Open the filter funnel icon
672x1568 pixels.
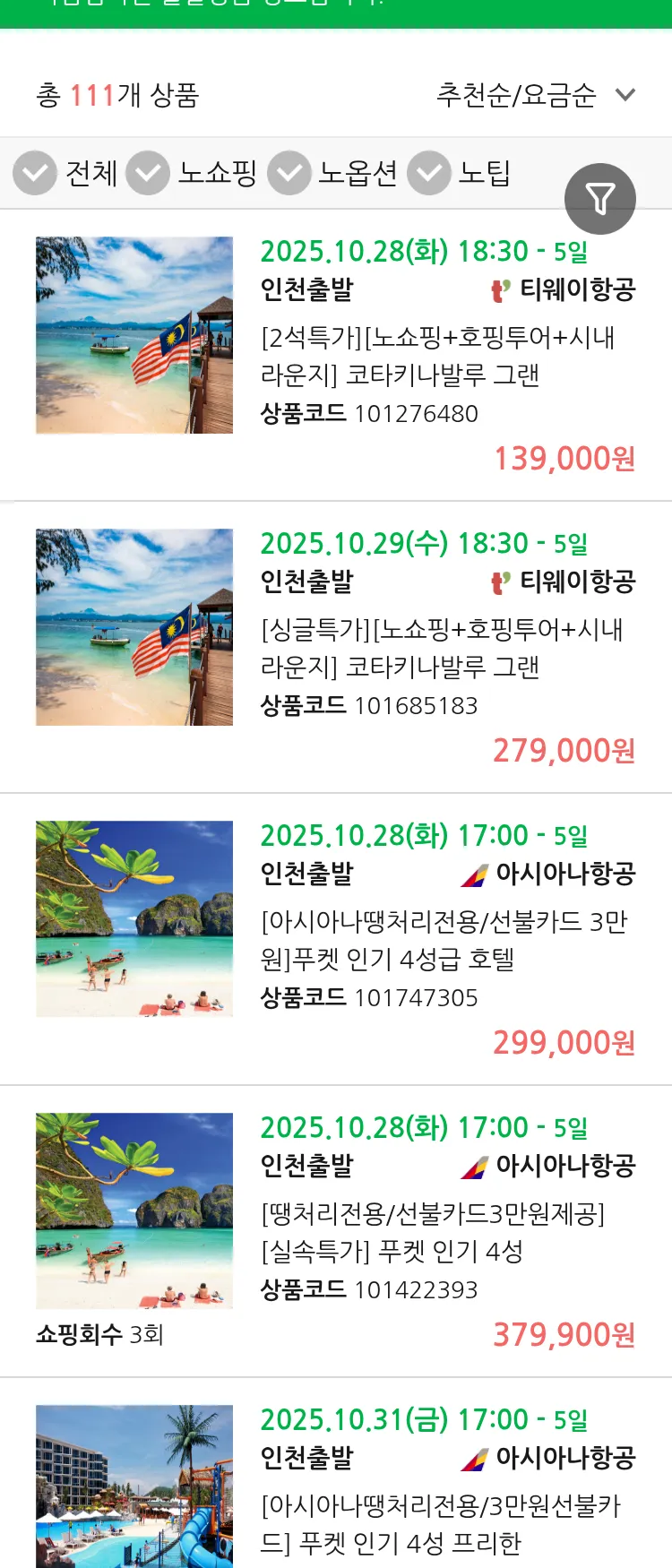[x=600, y=198]
